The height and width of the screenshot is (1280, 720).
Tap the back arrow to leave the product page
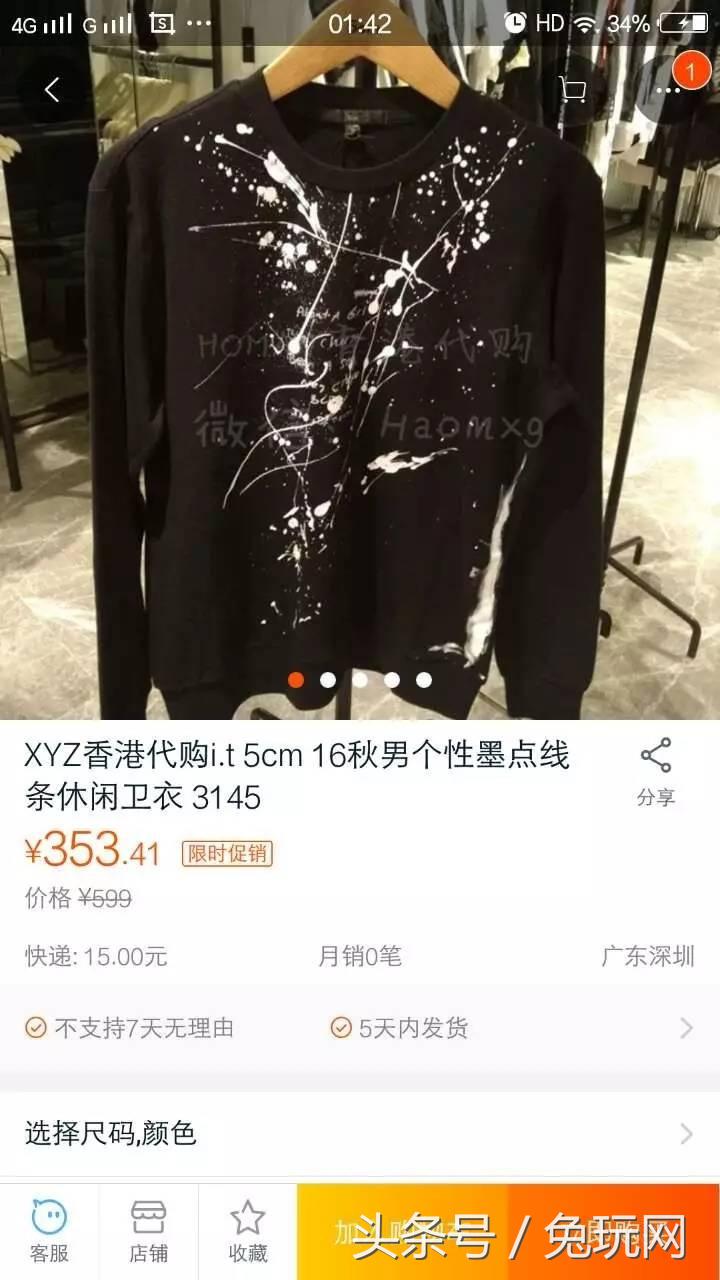click(x=50, y=89)
